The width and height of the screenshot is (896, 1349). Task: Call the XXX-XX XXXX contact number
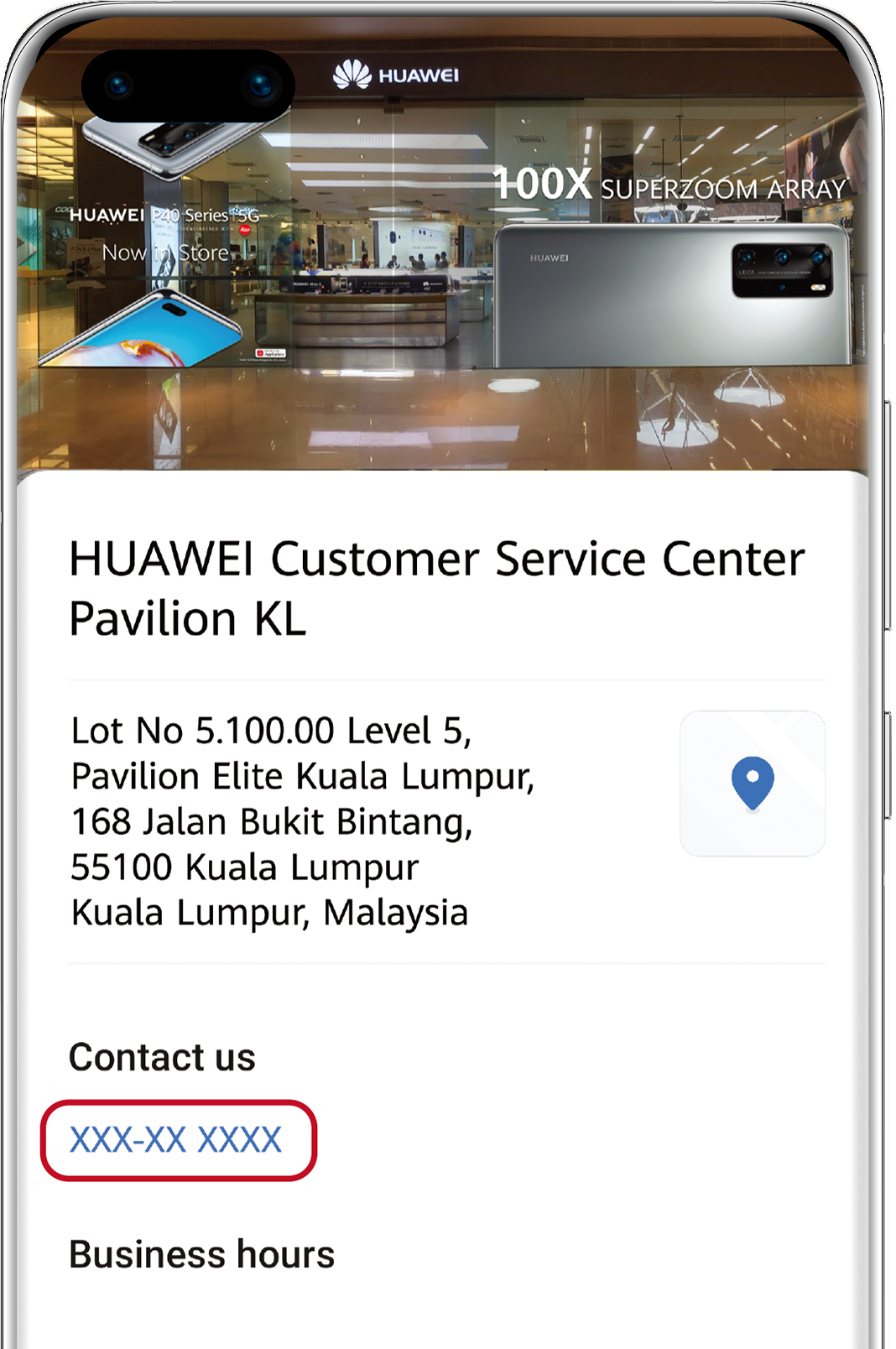[x=176, y=1140]
